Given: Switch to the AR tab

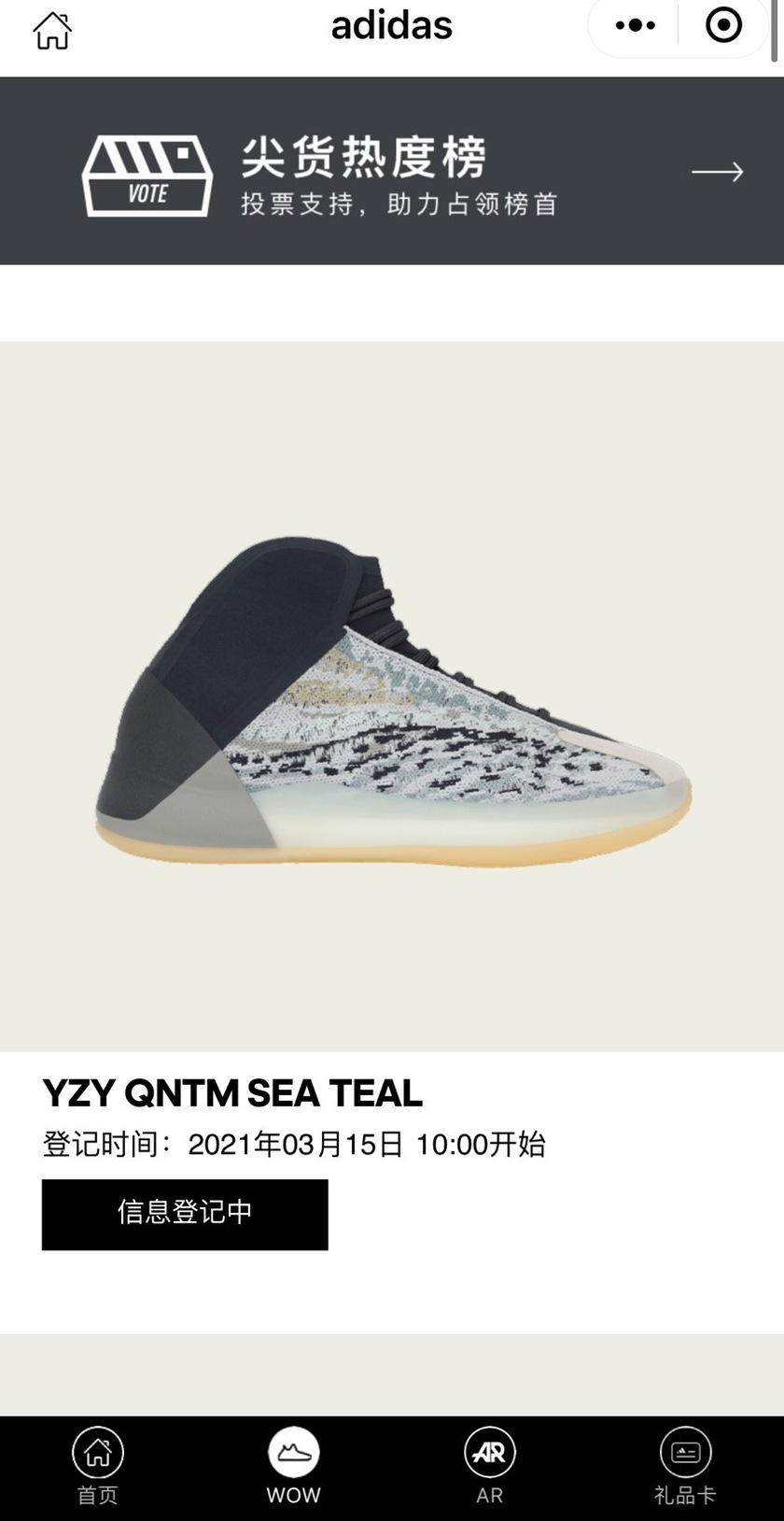Looking at the screenshot, I should point(490,1466).
